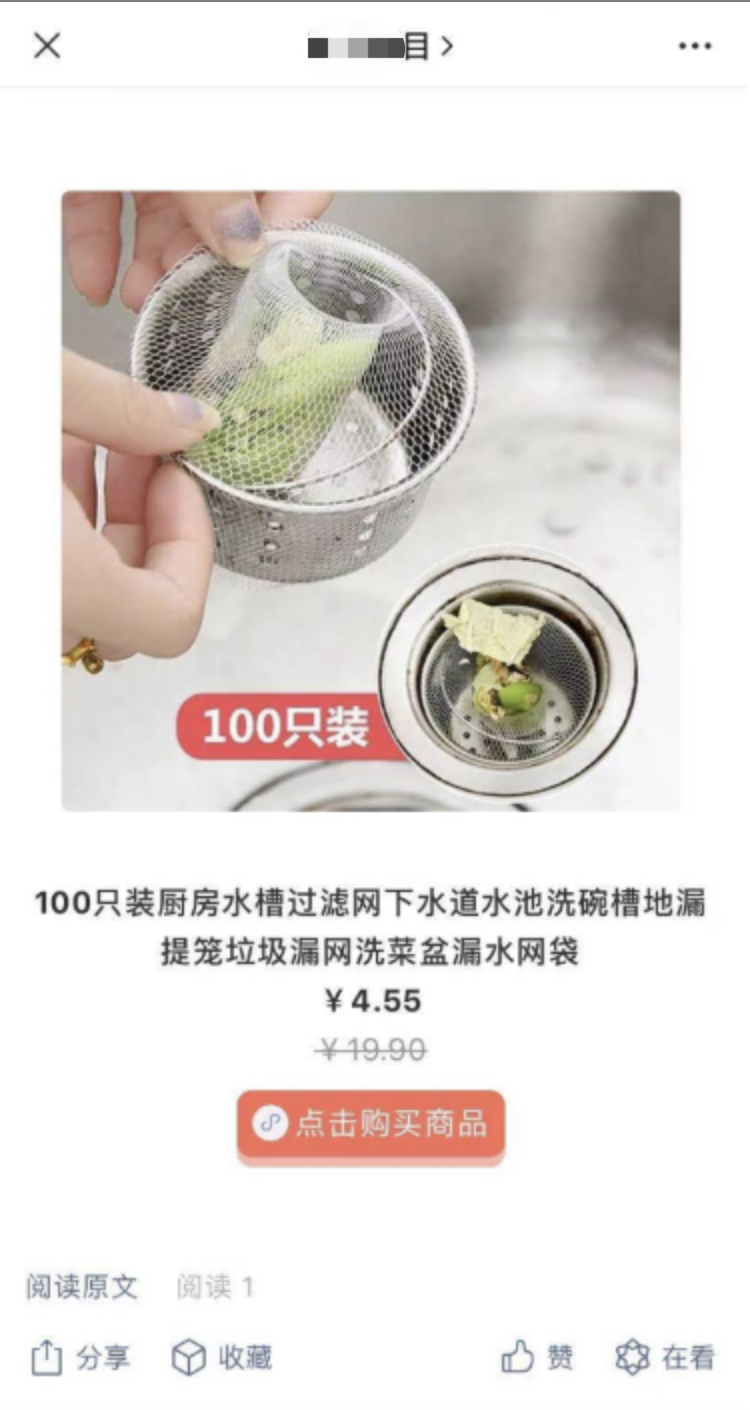Save the article with 收藏

point(222,1357)
